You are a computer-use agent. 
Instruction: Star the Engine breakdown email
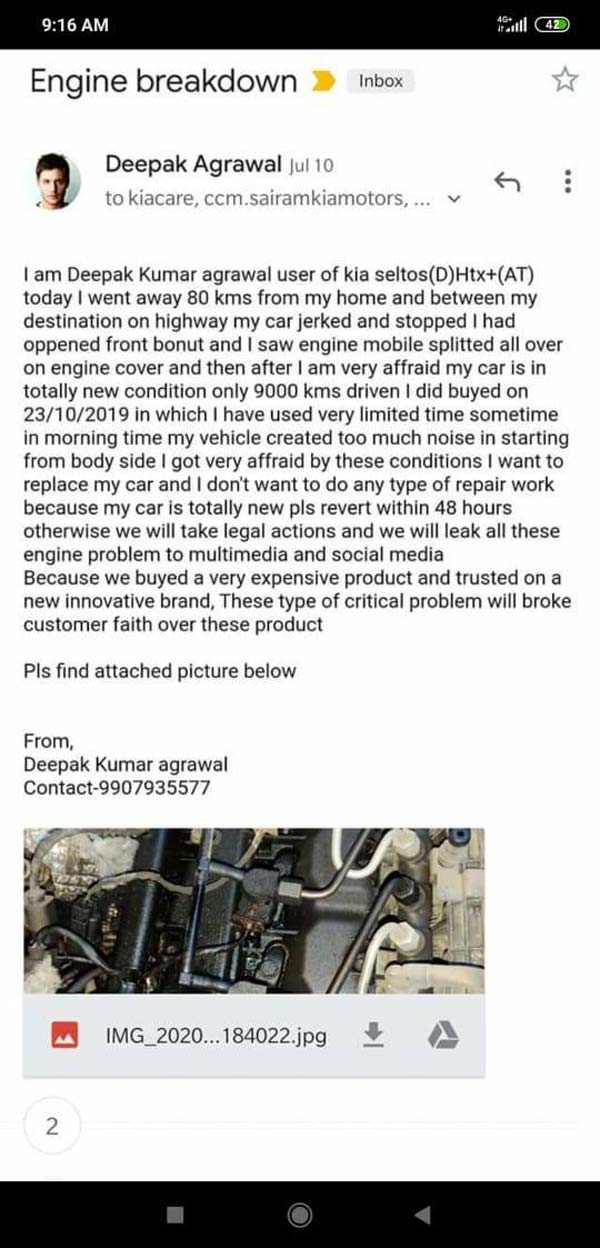click(565, 80)
